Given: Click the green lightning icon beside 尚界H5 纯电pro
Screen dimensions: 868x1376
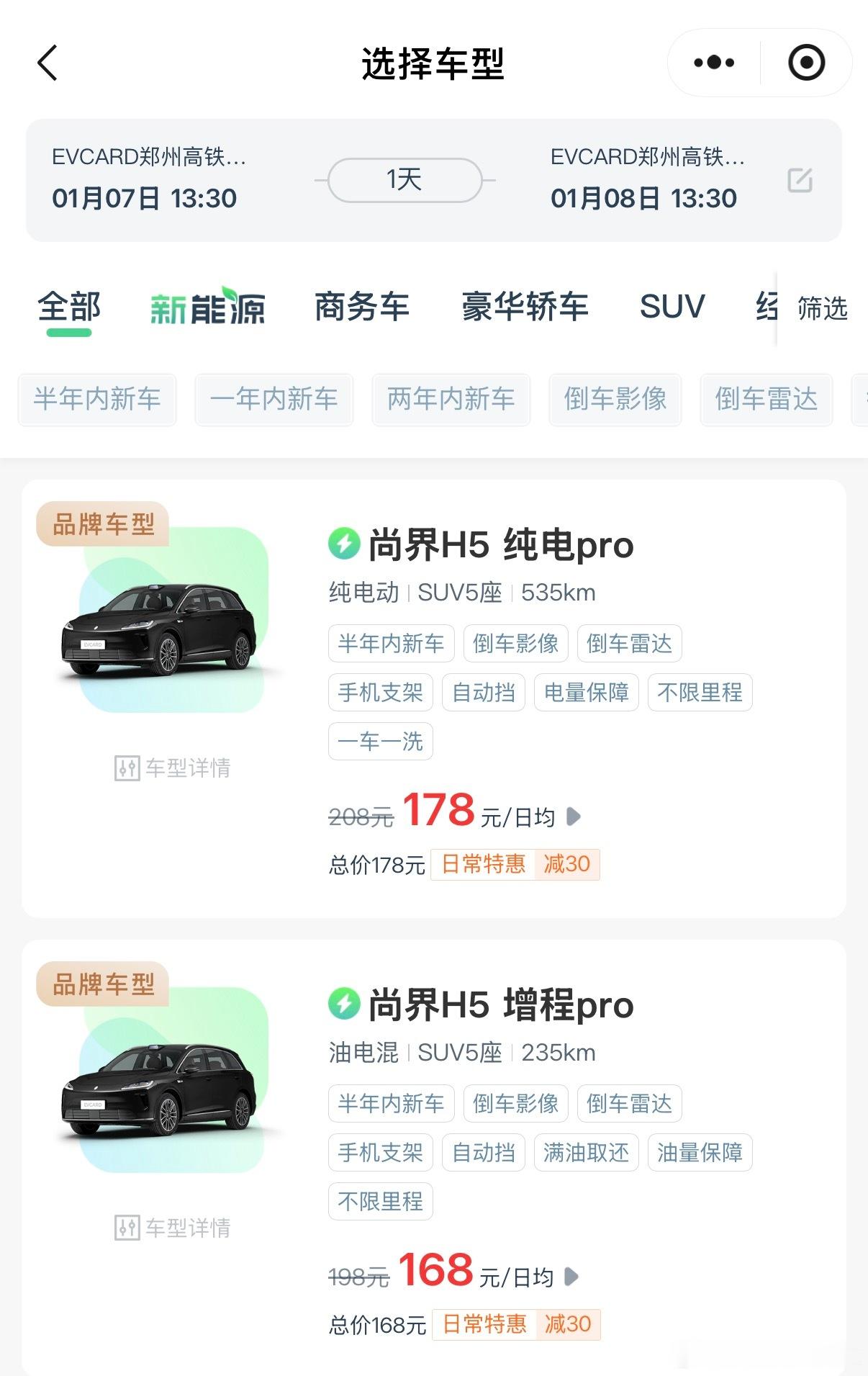Looking at the screenshot, I should (x=345, y=545).
